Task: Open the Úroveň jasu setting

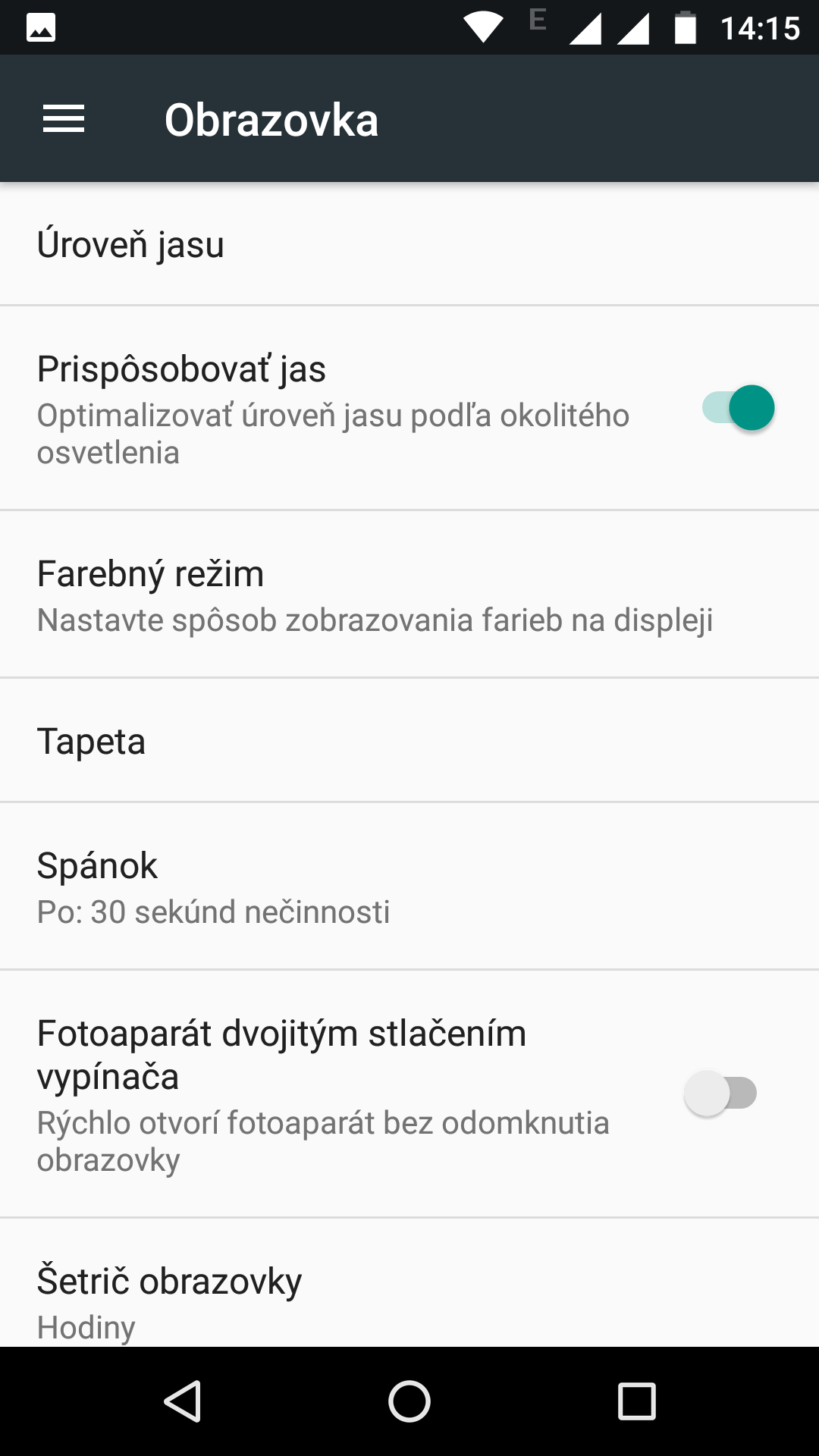Action: (409, 244)
